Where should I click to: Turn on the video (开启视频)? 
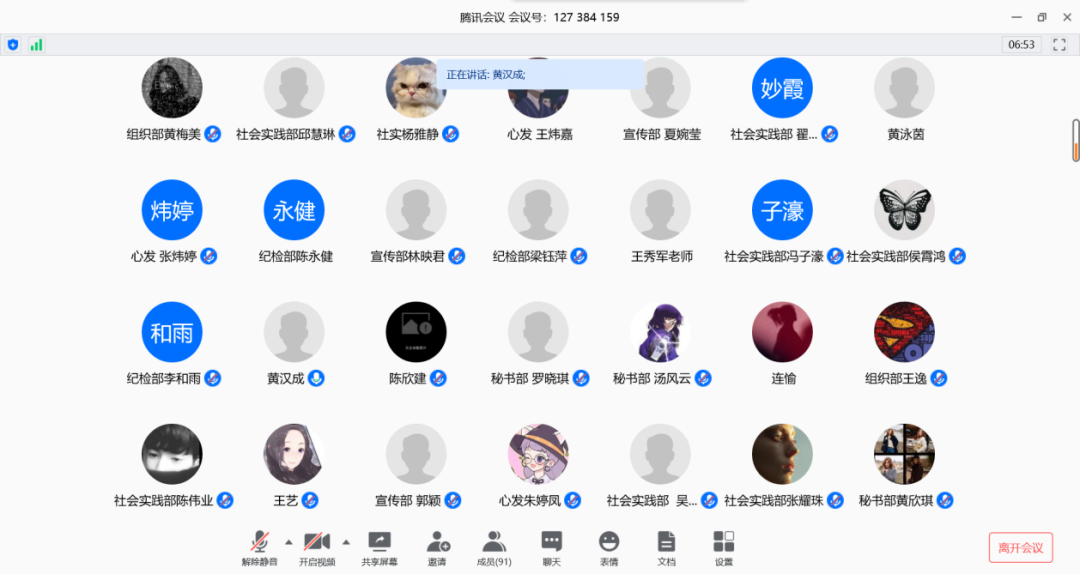317,547
